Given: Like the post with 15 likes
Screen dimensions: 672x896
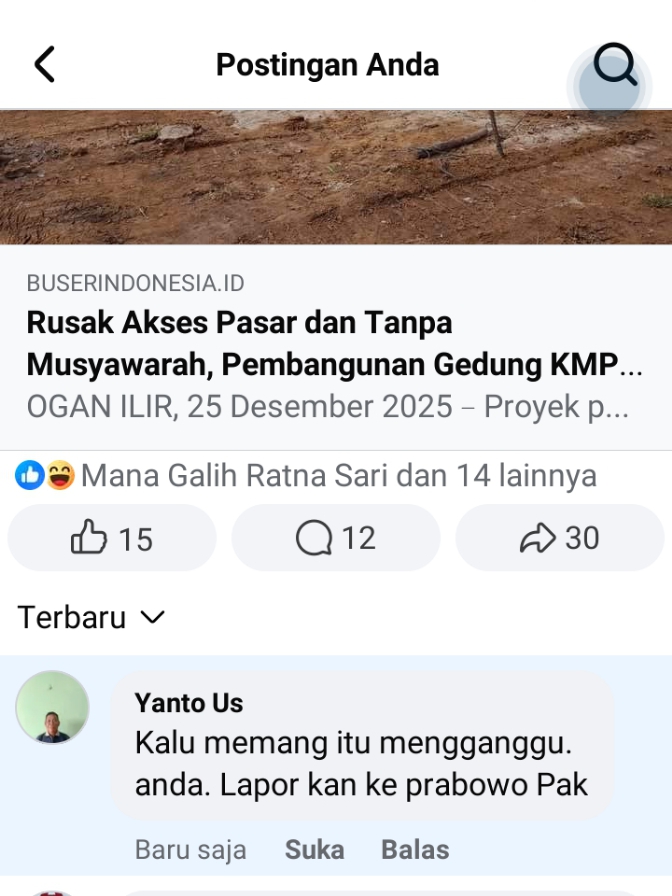Looking at the screenshot, I should (x=112, y=539).
